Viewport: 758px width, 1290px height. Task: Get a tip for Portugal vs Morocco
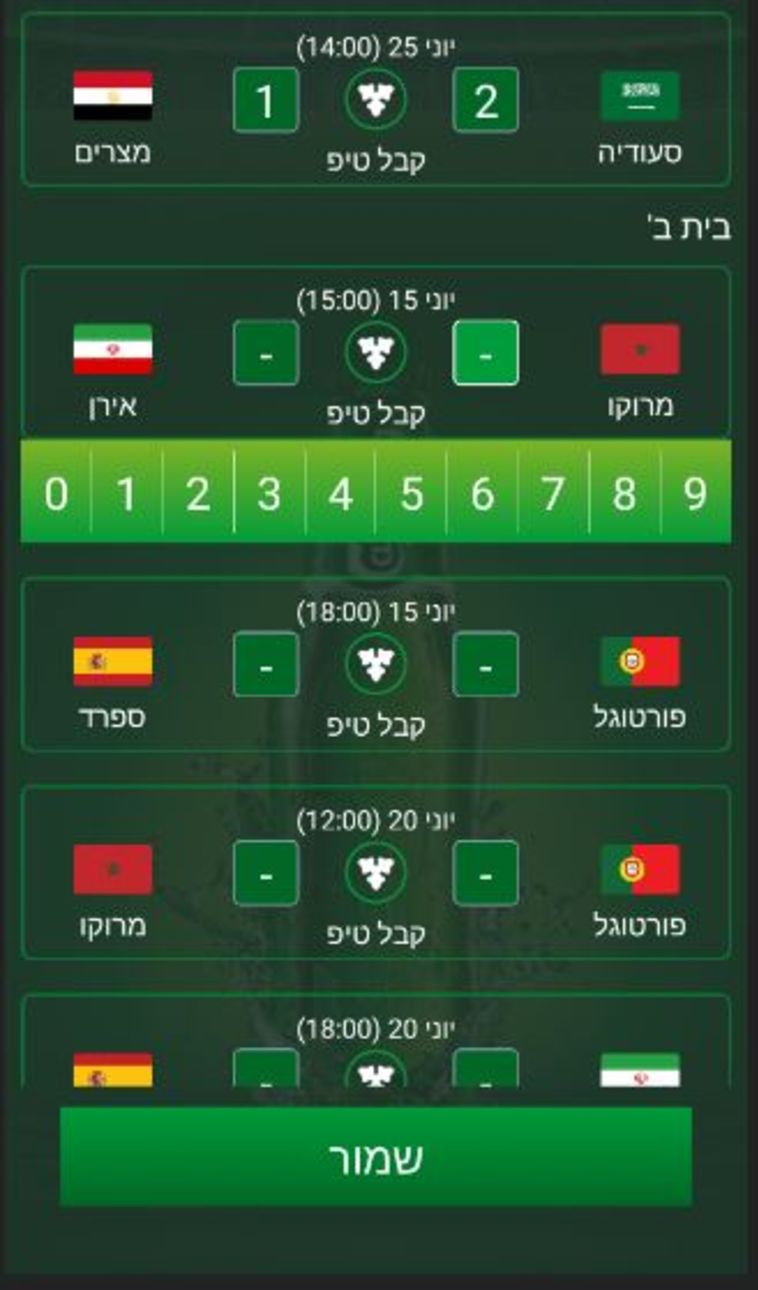tap(376, 872)
